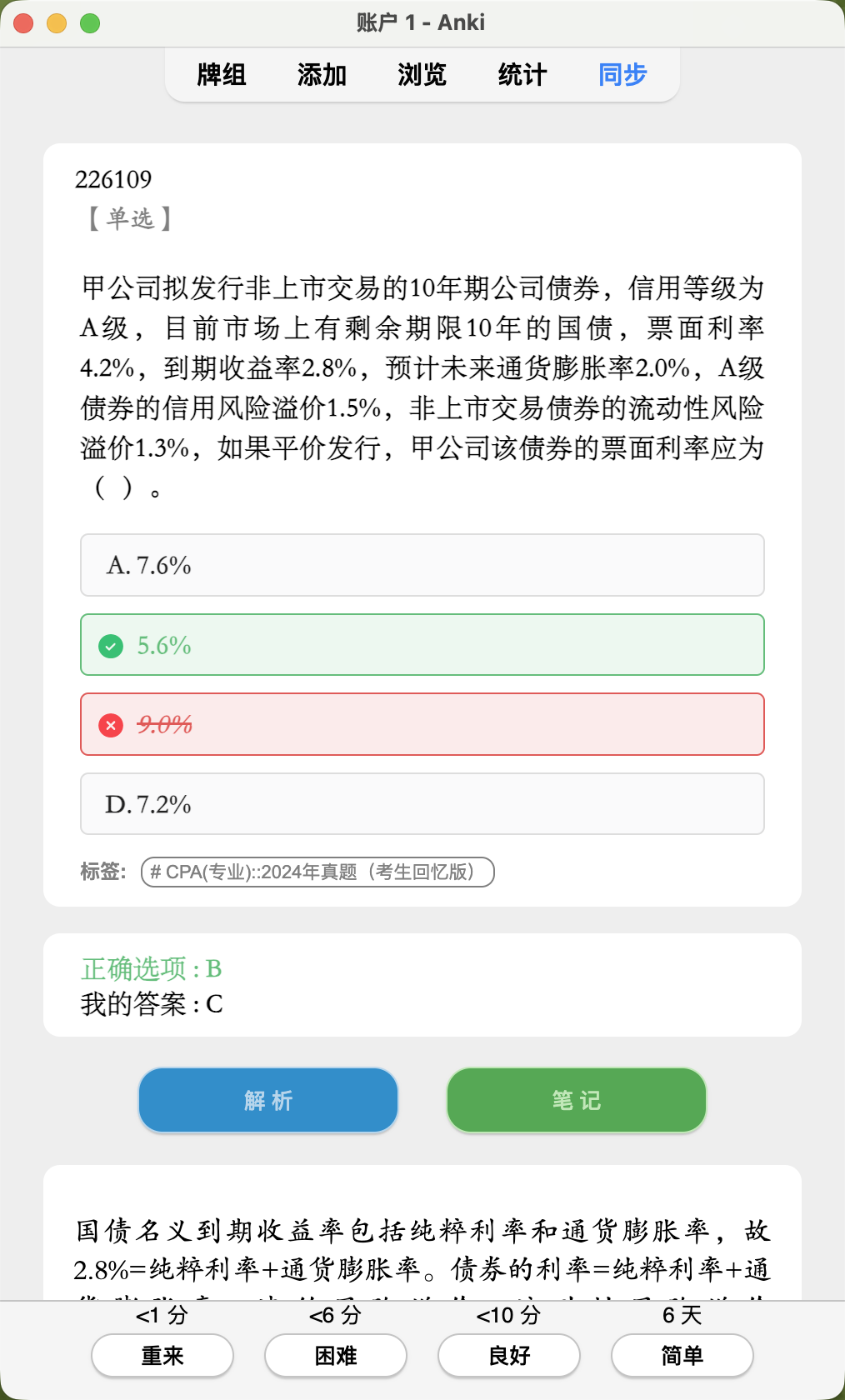Rate the card 困难 (hard)

point(336,1356)
